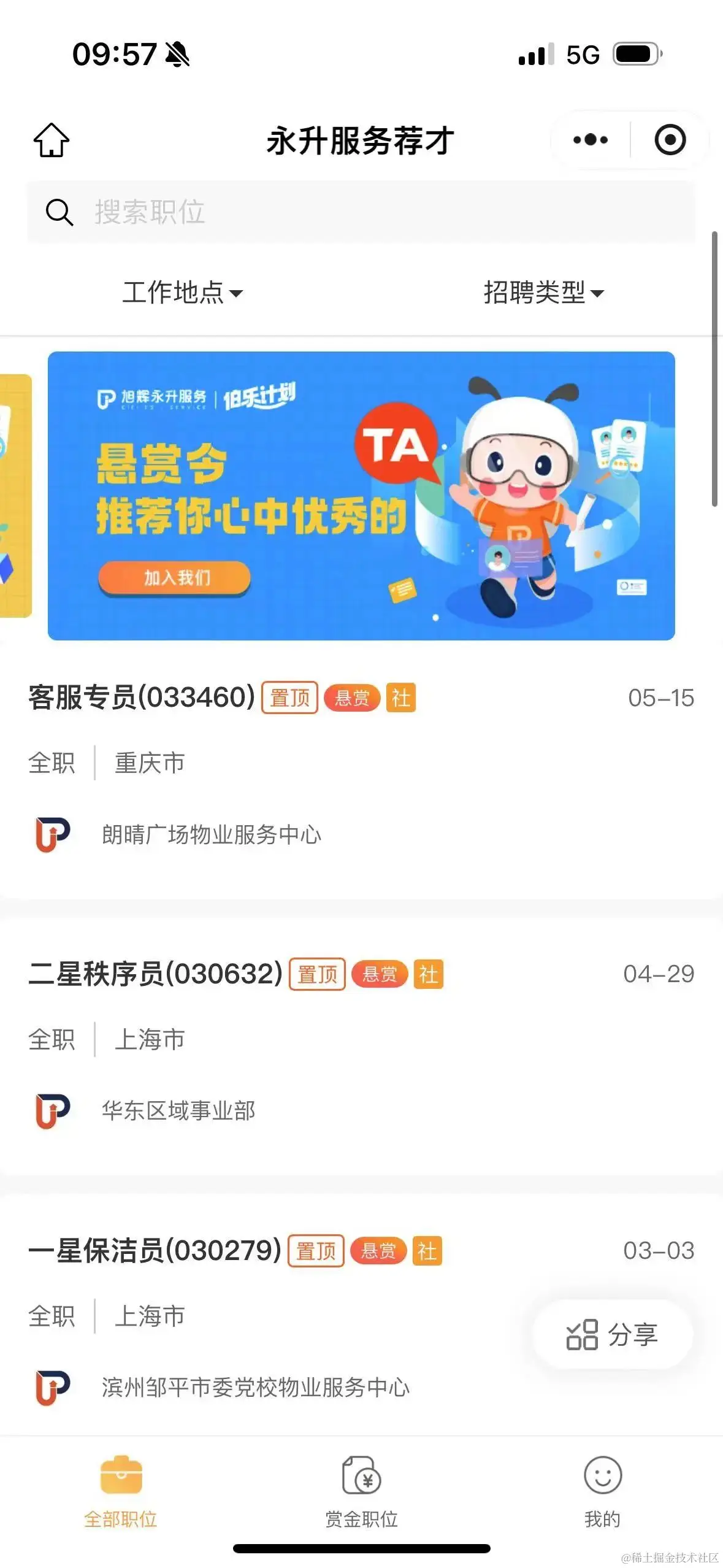Image resolution: width=723 pixels, height=1568 pixels.
Task: Switch to the 我的 tab
Action: coord(602,1491)
